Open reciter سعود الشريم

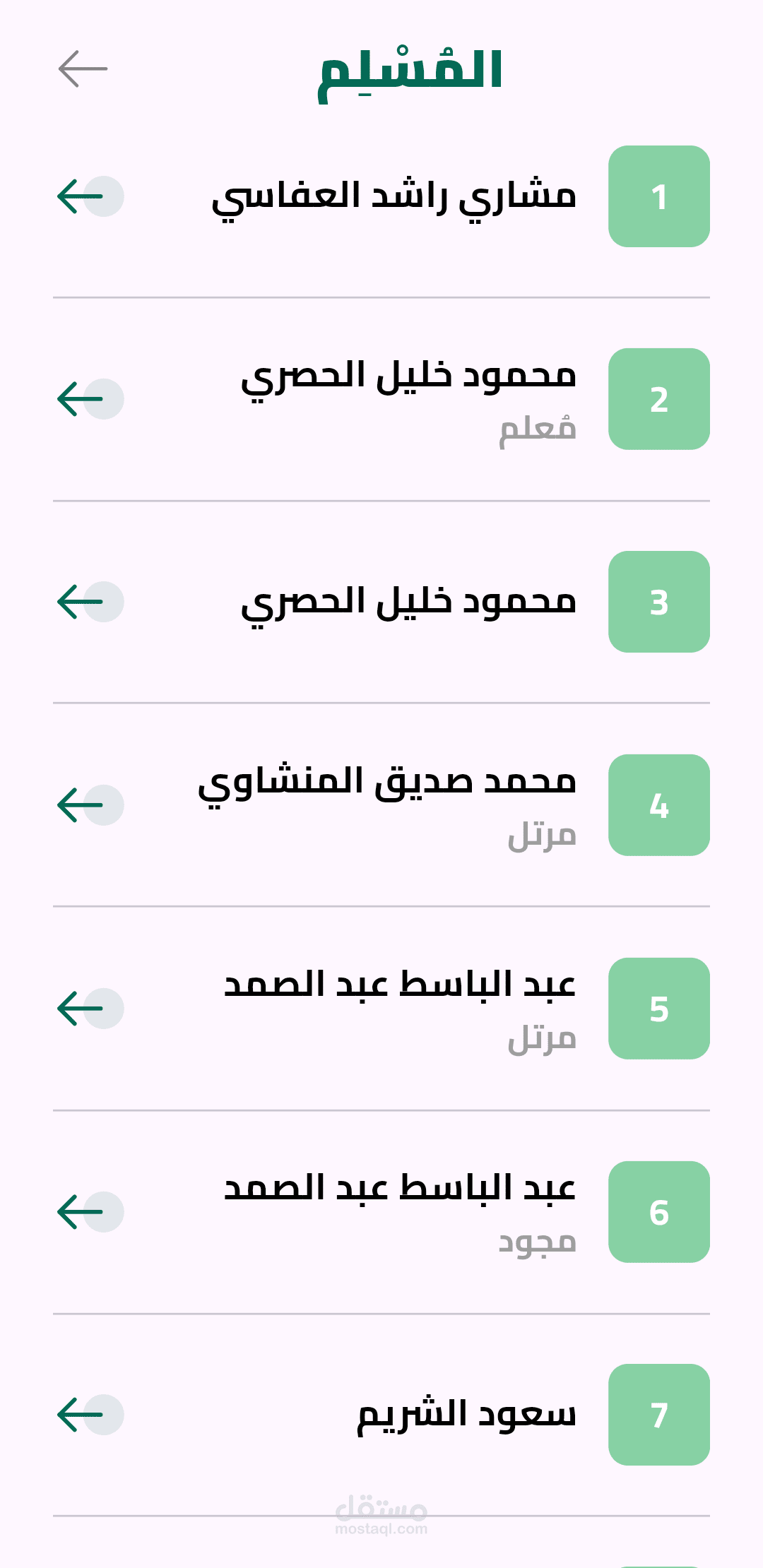466,1415
